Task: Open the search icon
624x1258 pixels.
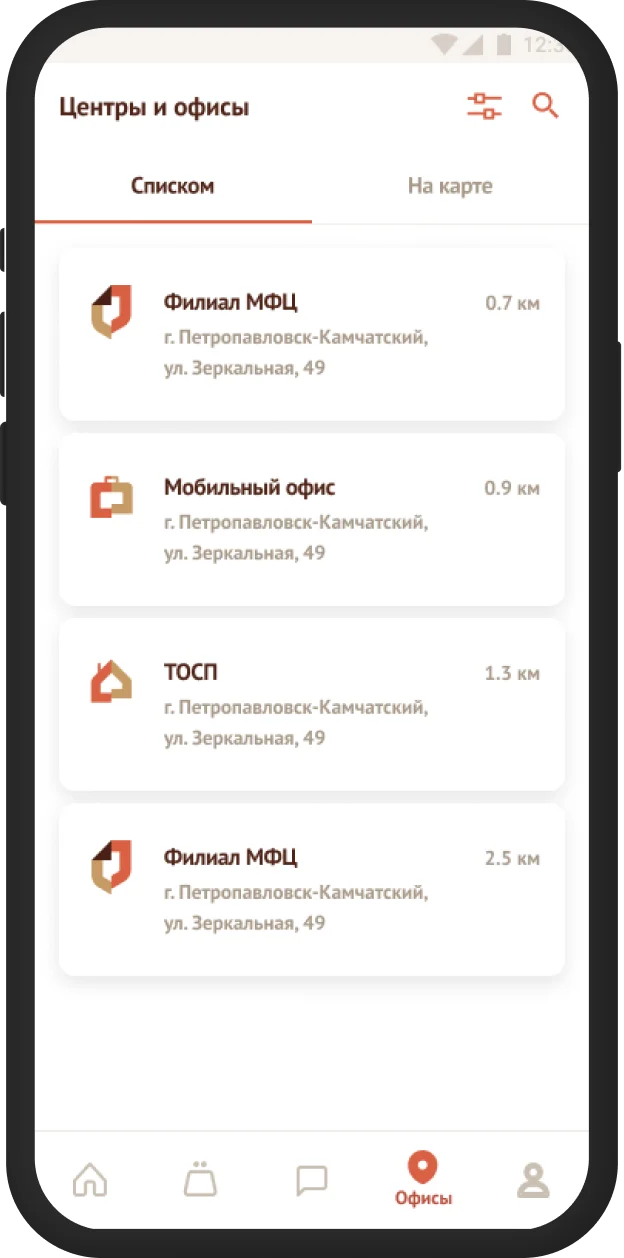Action: (x=545, y=105)
